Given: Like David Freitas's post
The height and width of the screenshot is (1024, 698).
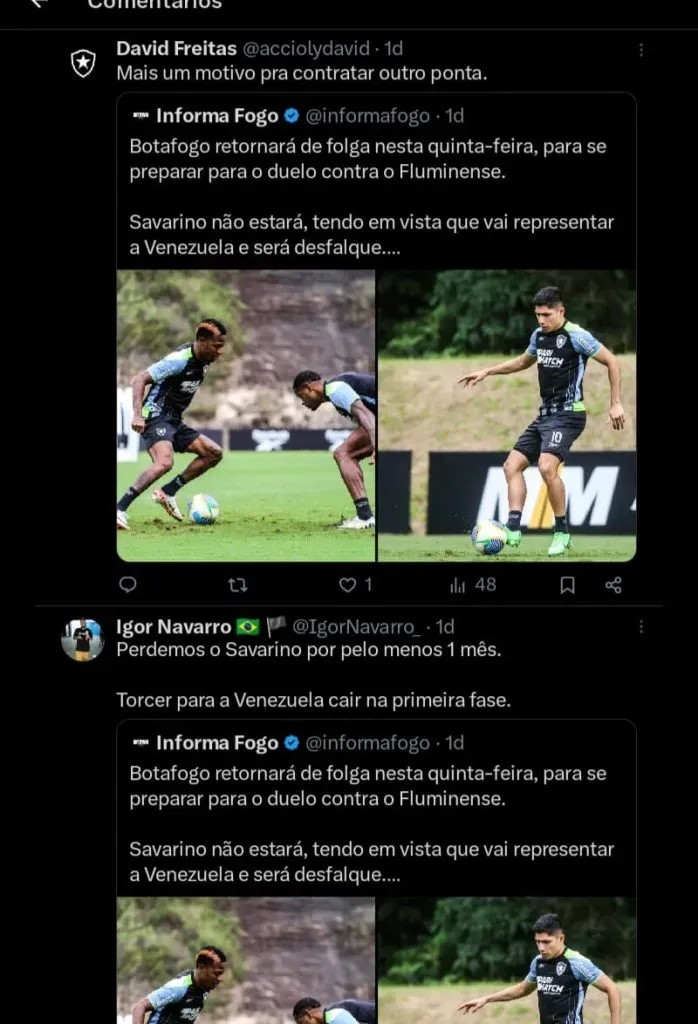Looking at the screenshot, I should click(348, 585).
